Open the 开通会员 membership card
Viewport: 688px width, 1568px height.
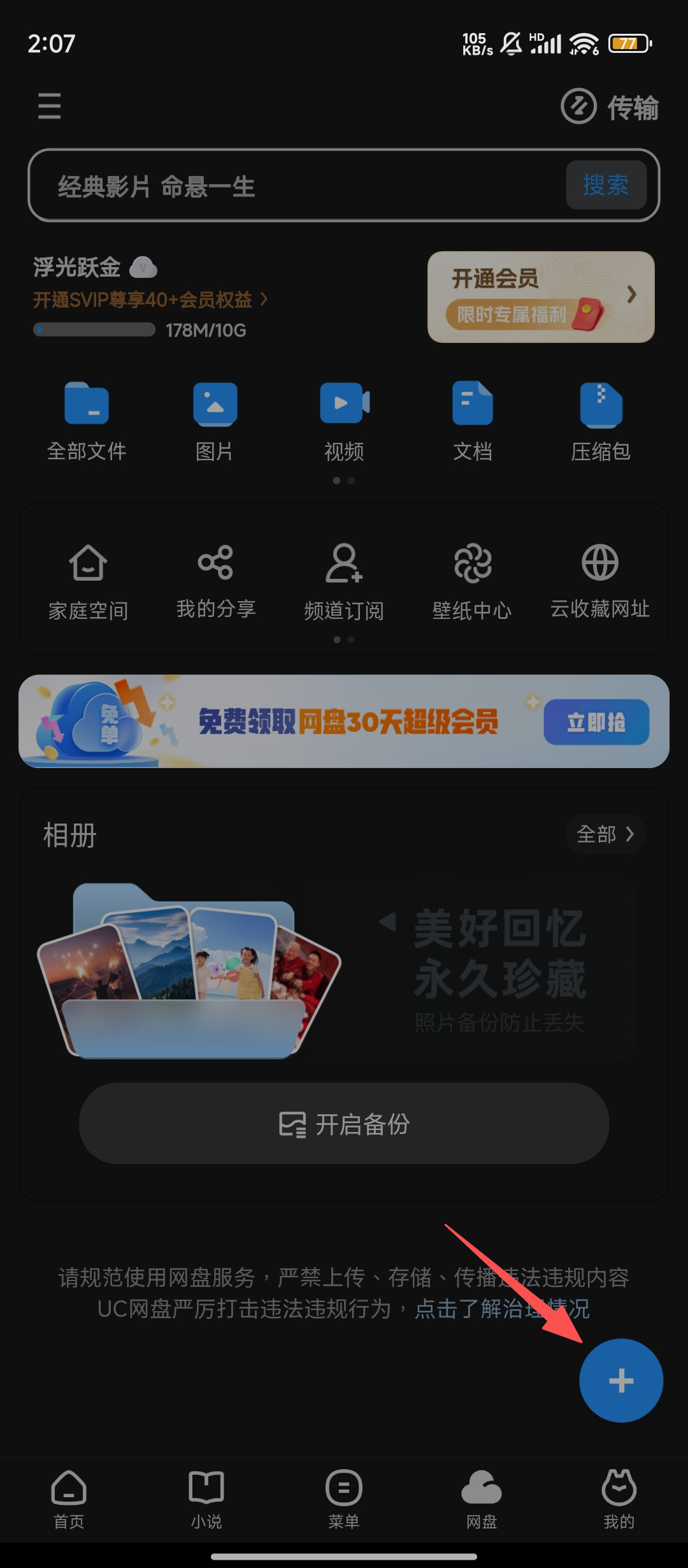pyautogui.click(x=541, y=297)
